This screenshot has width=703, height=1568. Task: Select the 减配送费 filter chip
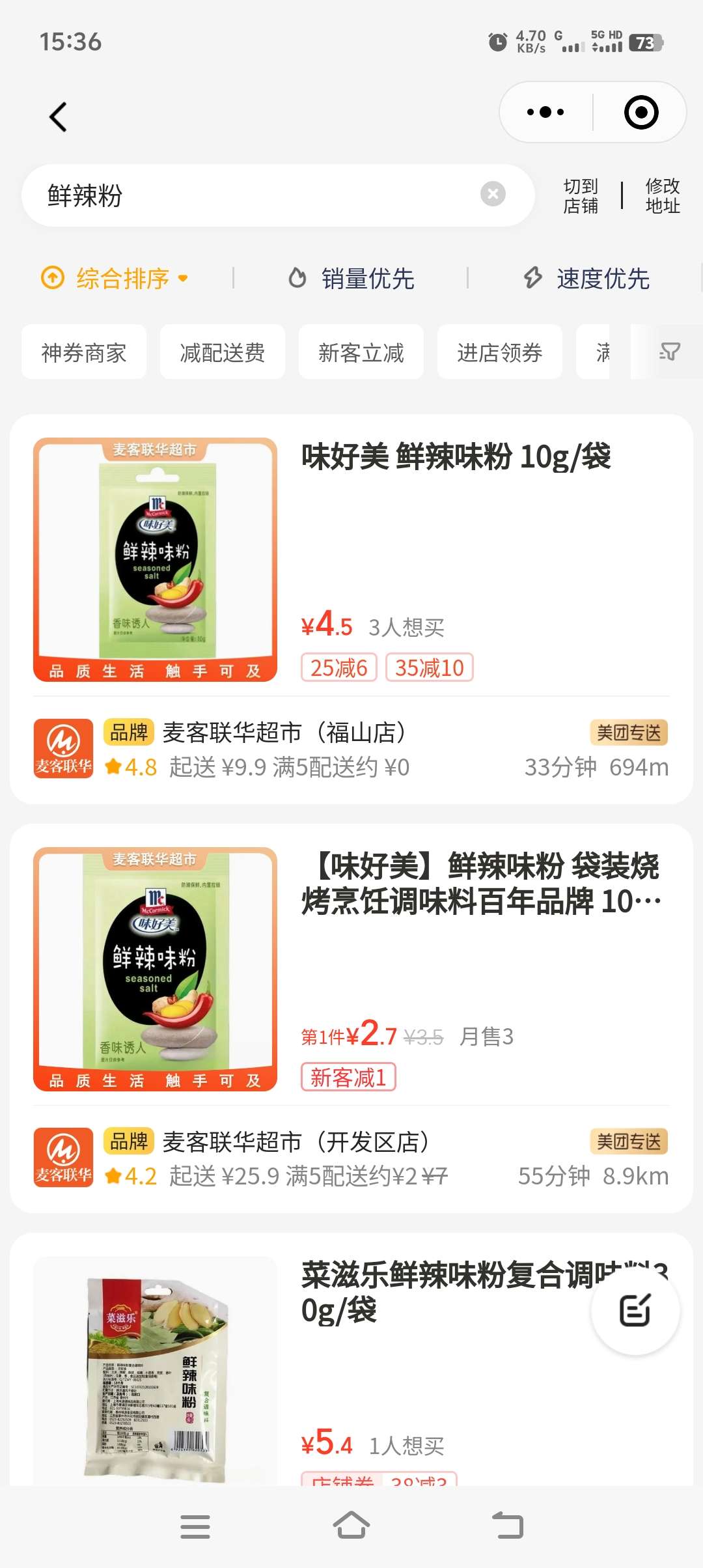click(223, 352)
